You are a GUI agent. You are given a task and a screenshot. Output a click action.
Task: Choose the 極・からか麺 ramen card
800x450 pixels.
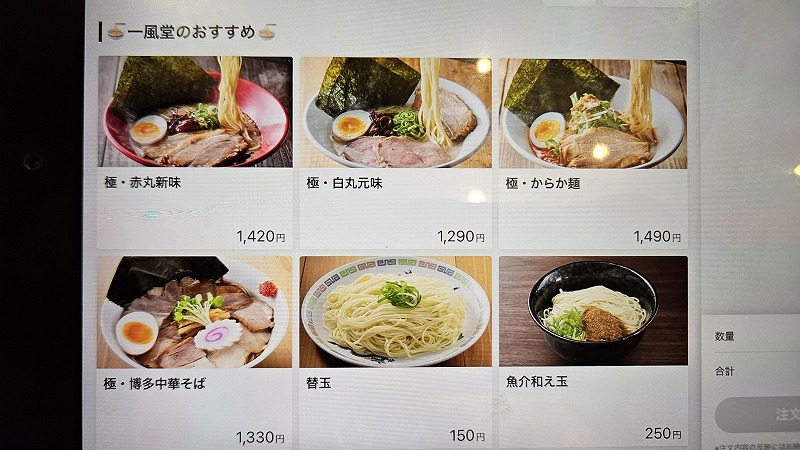[x=593, y=150]
